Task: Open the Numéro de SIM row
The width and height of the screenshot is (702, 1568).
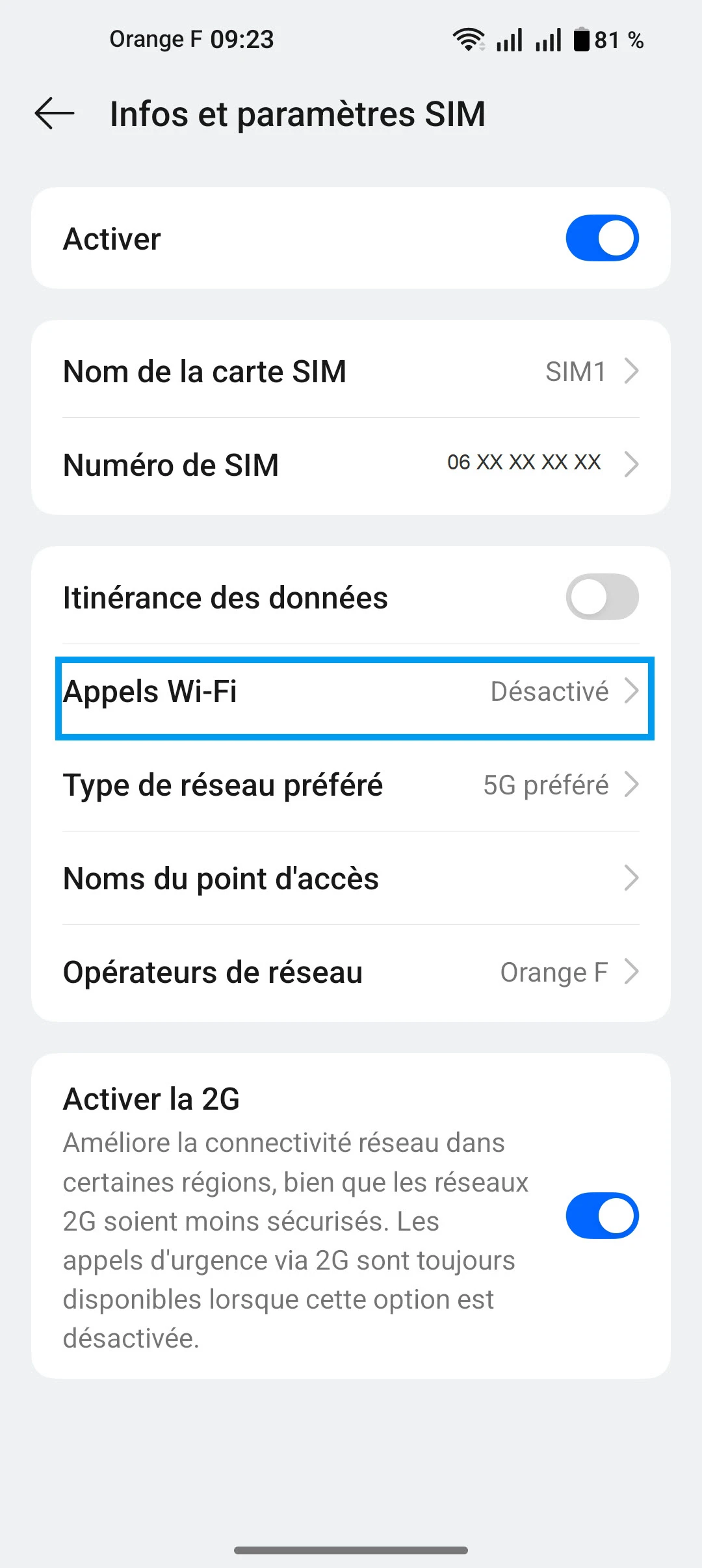Action: coord(351,465)
